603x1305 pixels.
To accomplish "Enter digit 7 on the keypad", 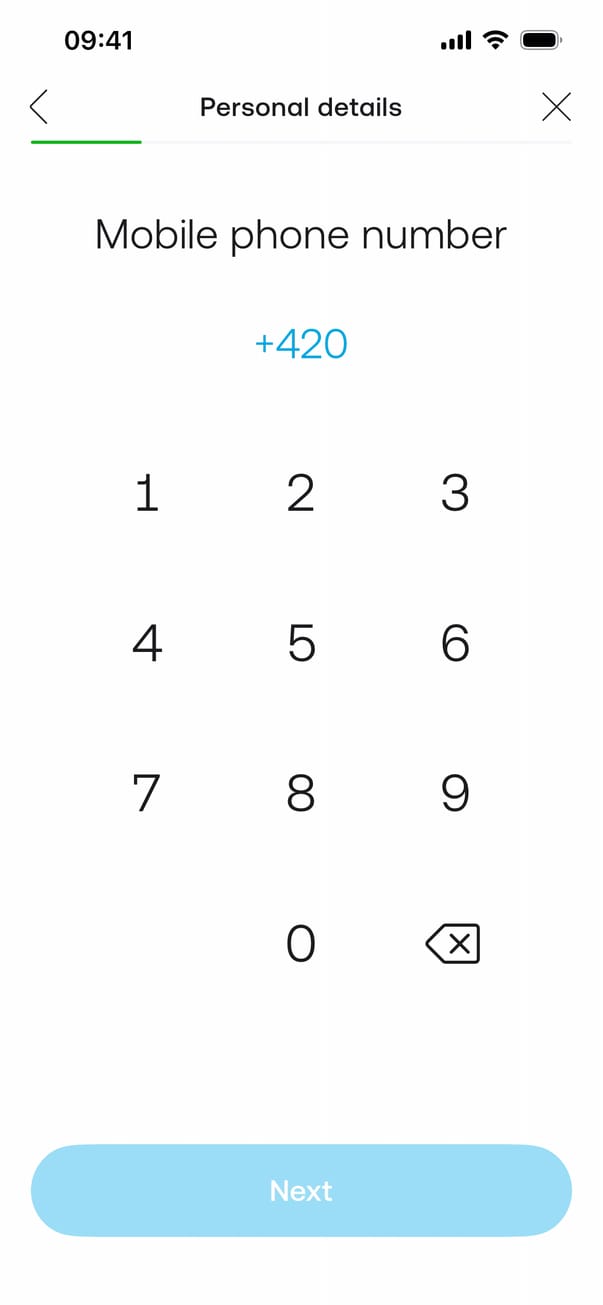I will click(x=147, y=794).
